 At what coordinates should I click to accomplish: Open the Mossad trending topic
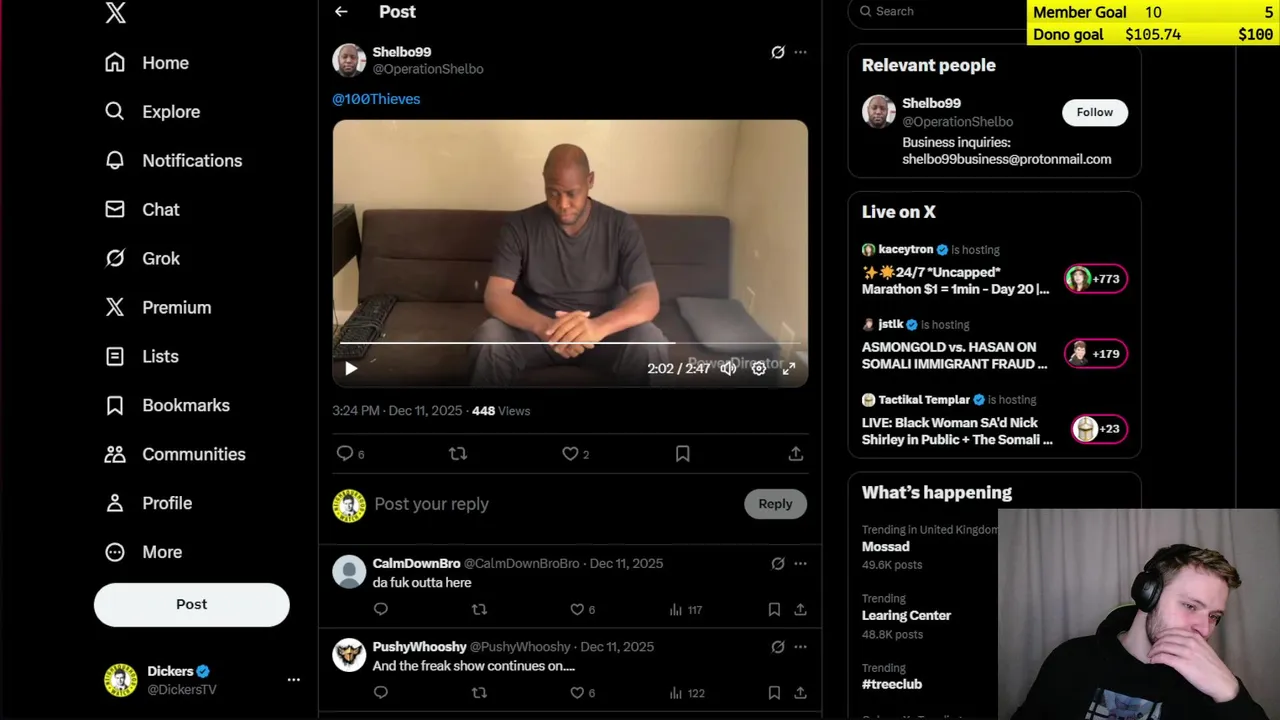[886, 547]
